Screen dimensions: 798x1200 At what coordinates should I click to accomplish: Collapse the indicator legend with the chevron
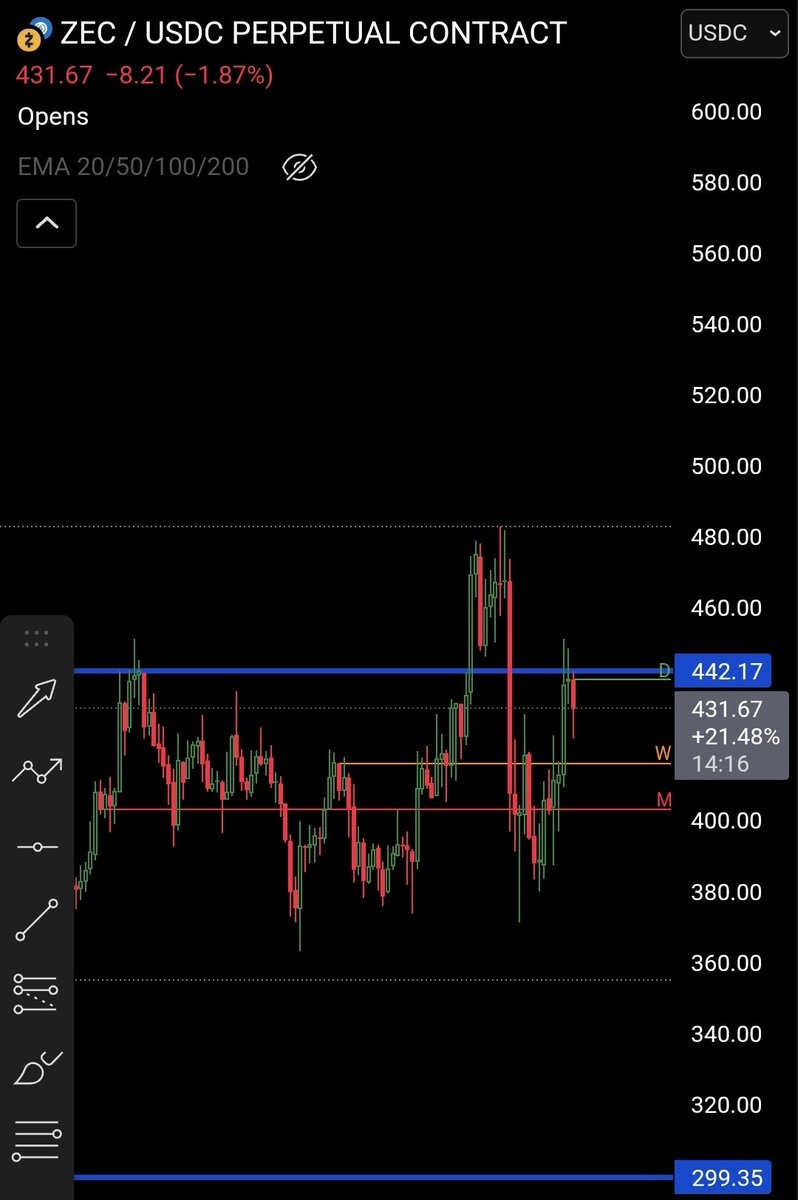47,223
